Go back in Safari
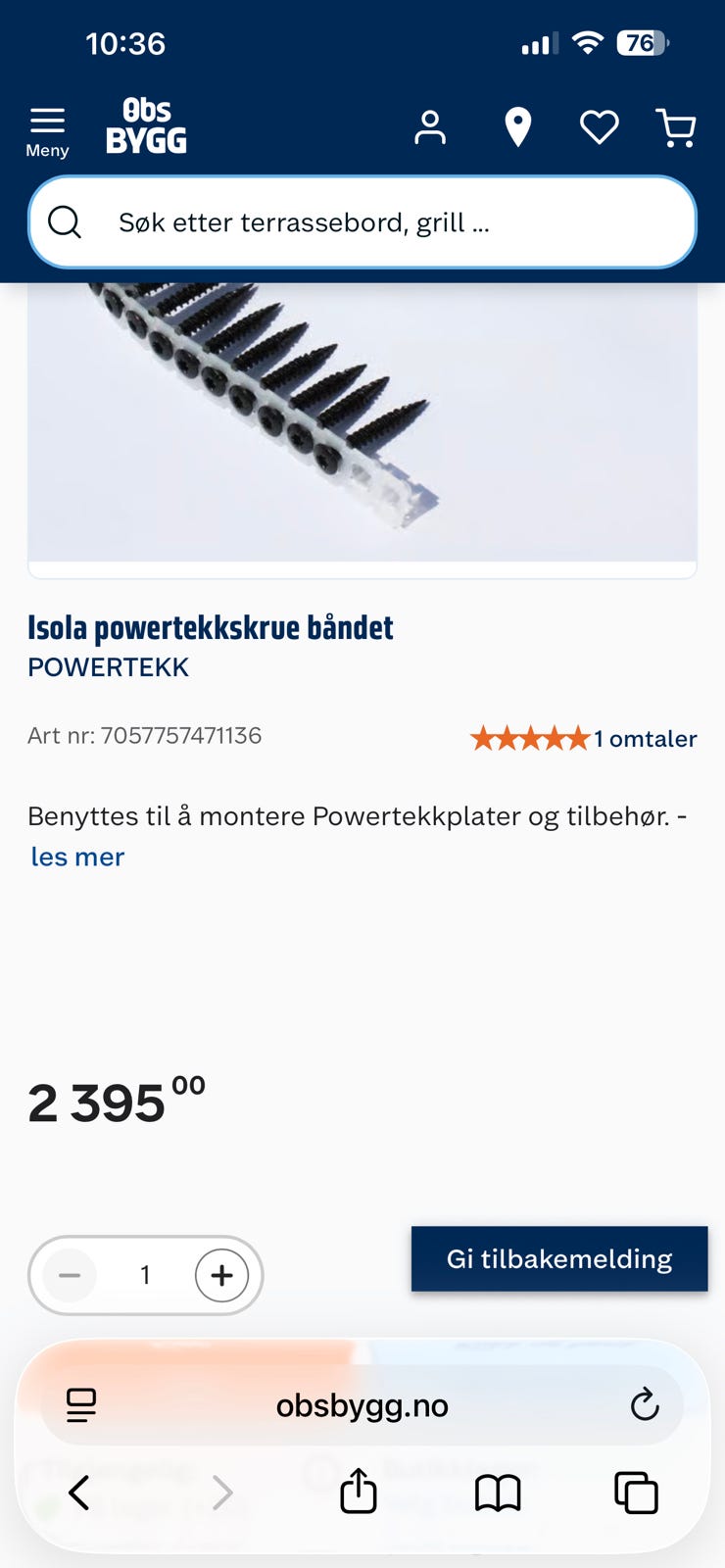This screenshot has height=1568, width=725. (79, 1493)
